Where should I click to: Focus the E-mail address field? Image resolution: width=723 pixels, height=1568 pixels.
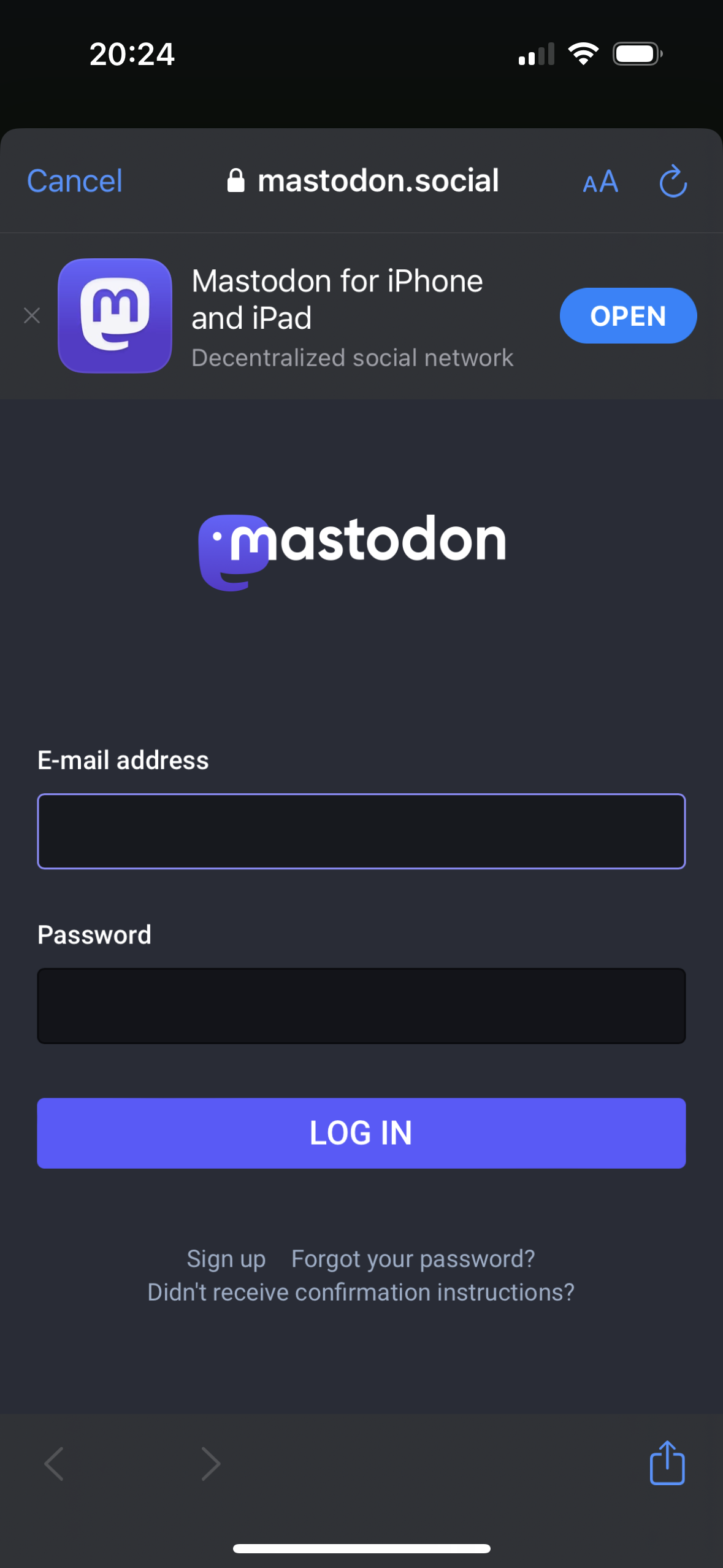tap(361, 831)
